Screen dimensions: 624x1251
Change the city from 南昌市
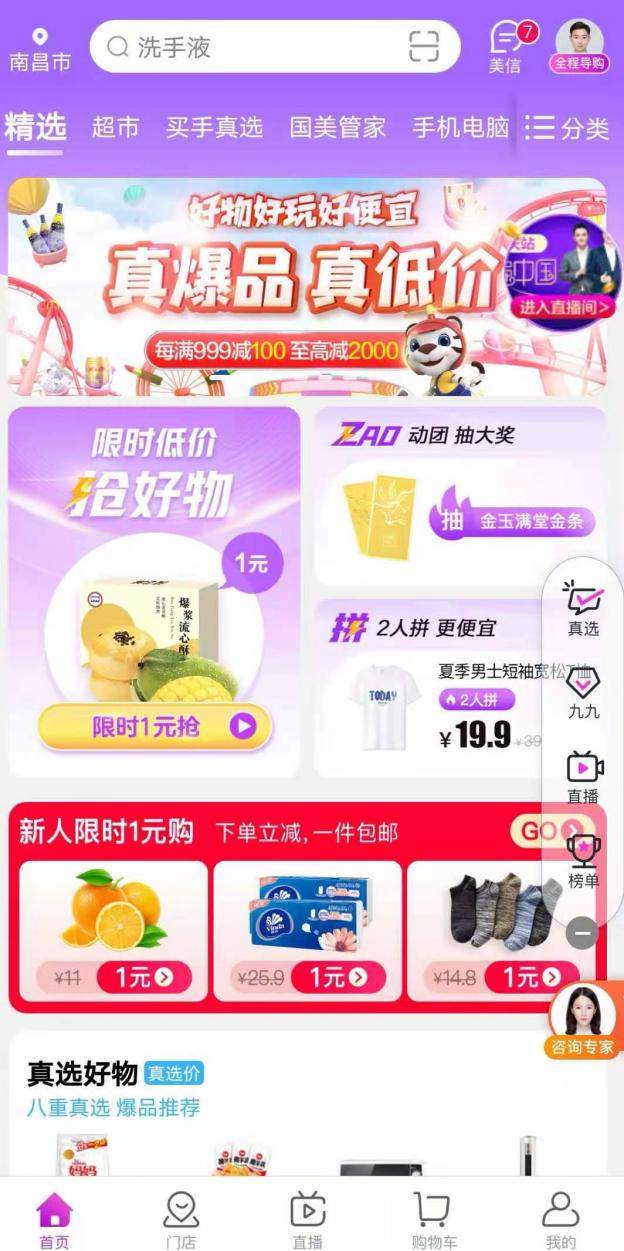click(40, 50)
